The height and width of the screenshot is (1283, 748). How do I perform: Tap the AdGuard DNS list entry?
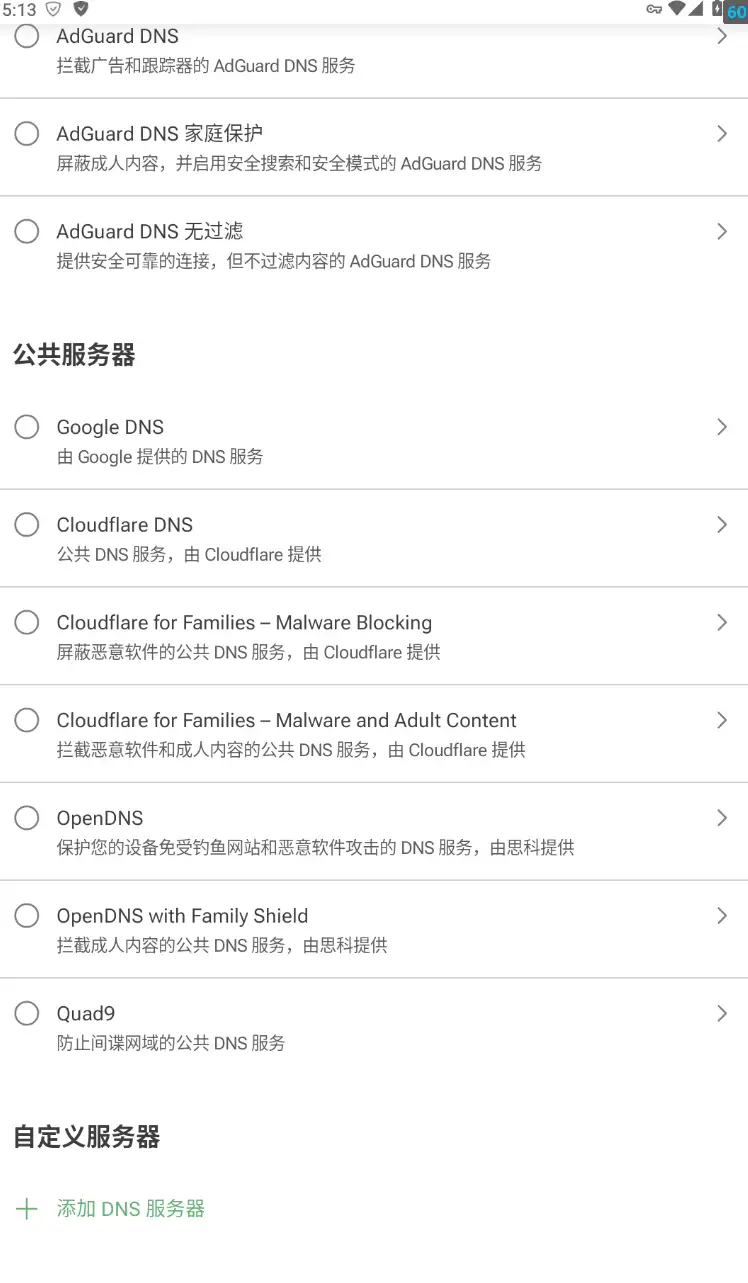tap(374, 48)
